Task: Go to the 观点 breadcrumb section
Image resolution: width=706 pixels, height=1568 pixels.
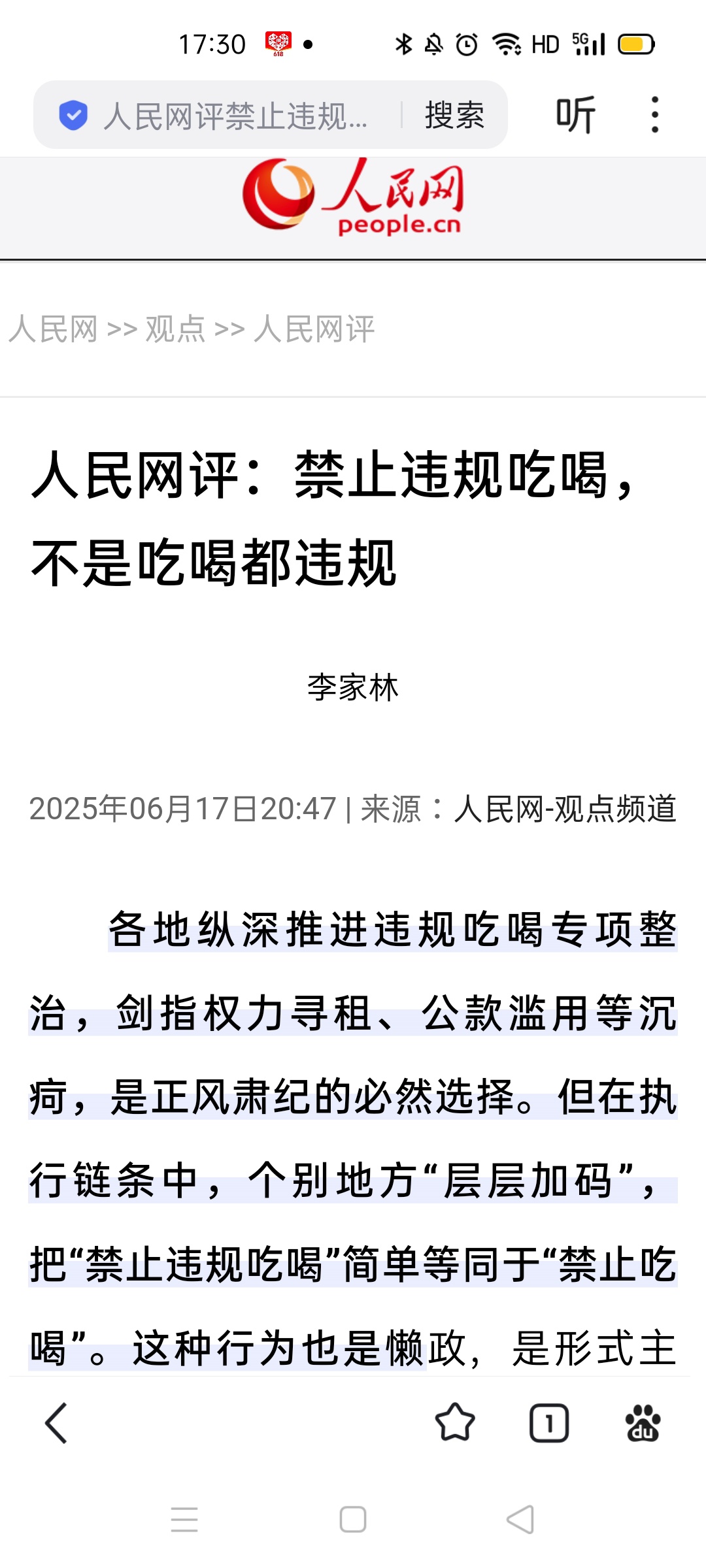Action: [175, 329]
